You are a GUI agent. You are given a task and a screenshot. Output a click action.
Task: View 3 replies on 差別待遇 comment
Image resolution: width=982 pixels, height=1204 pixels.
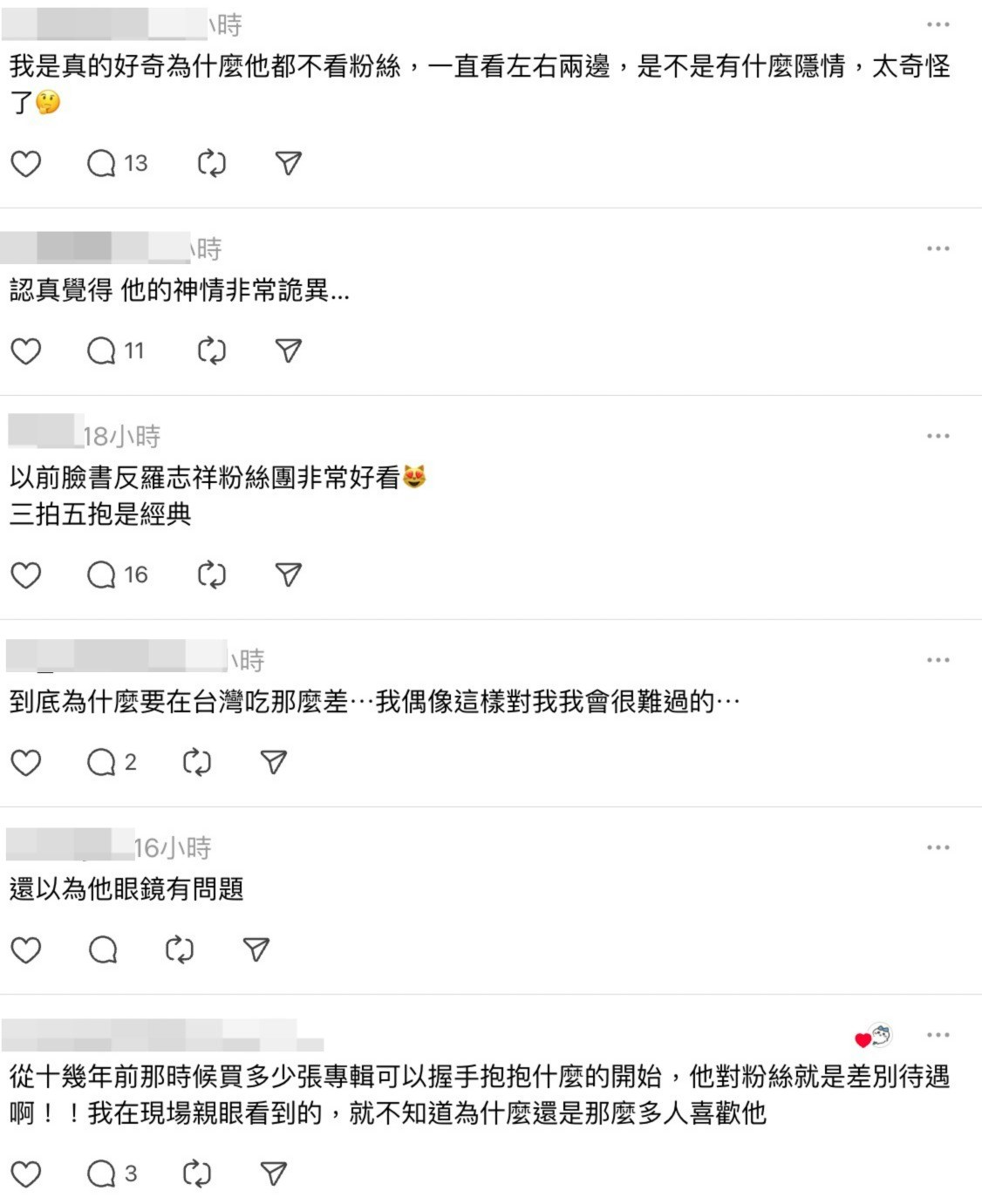pos(112,1173)
